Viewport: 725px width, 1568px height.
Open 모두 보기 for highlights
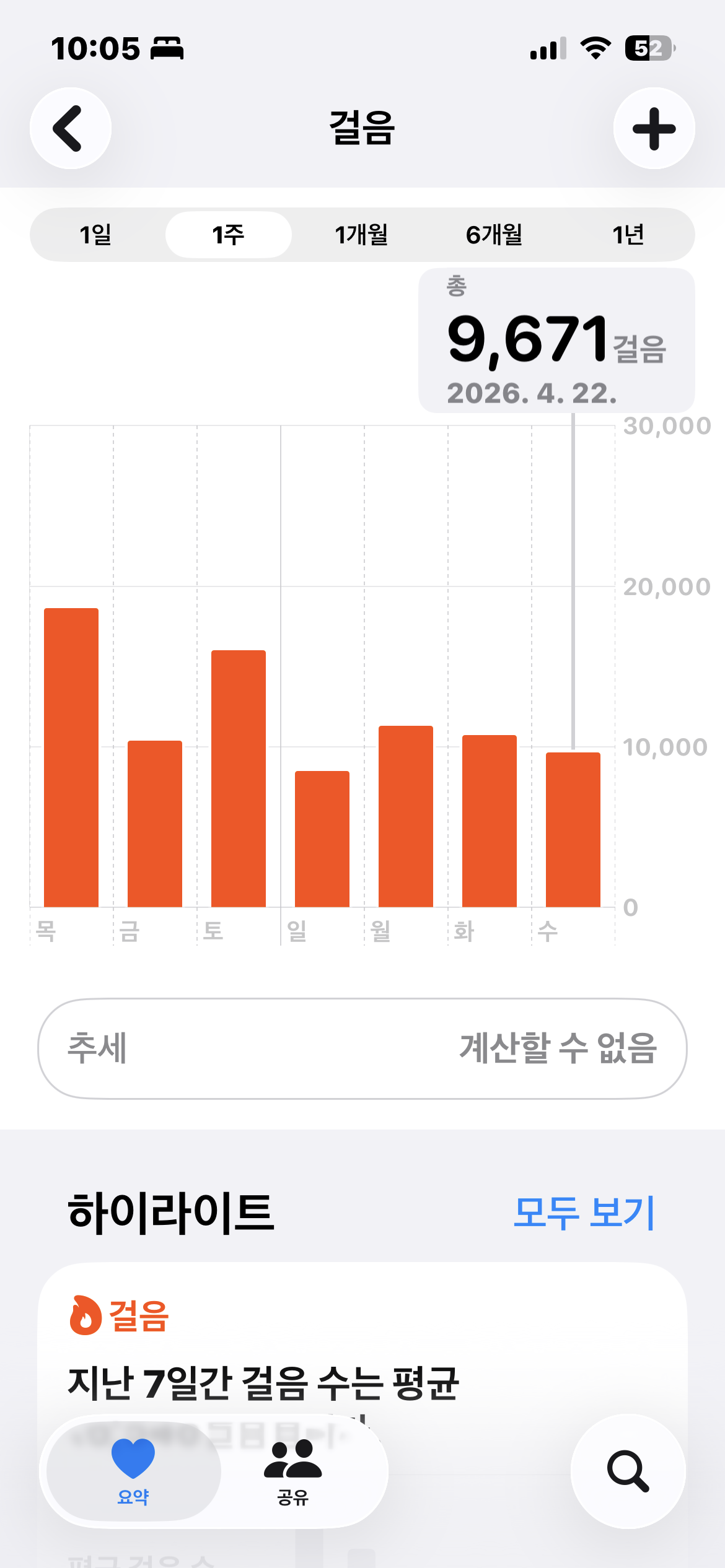(584, 1212)
